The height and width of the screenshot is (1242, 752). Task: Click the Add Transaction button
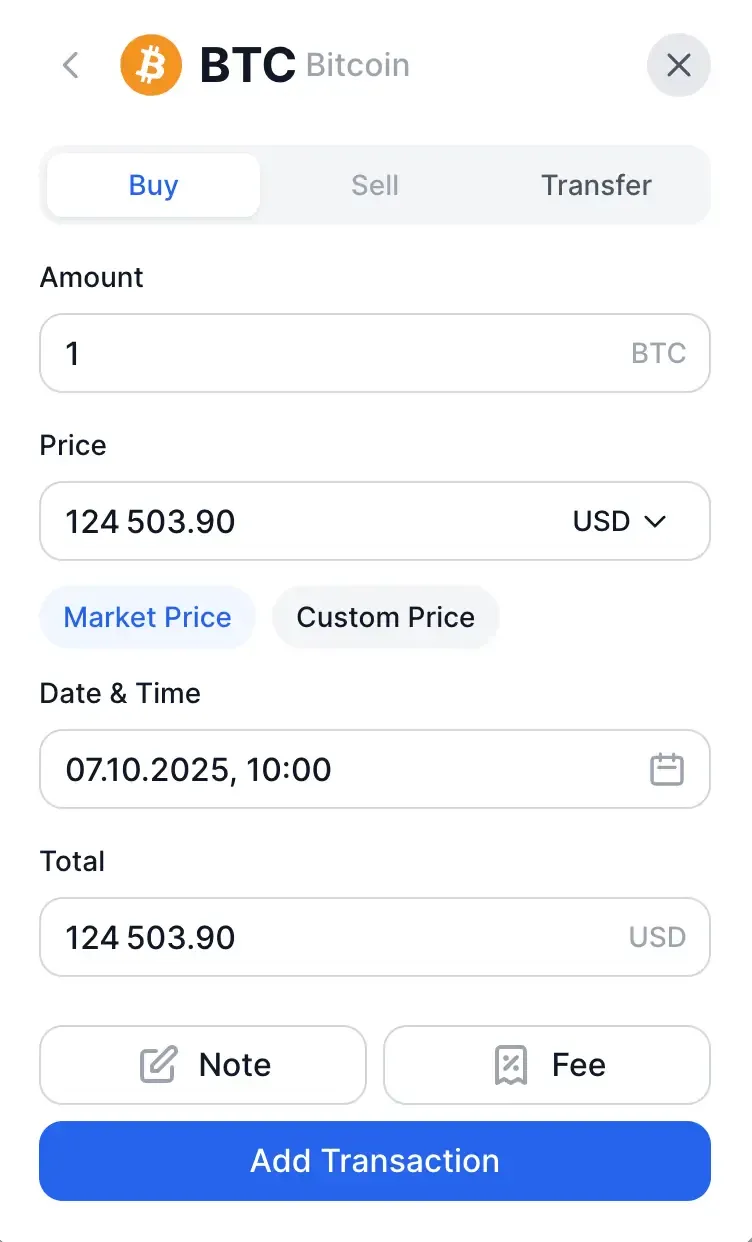(x=374, y=1160)
